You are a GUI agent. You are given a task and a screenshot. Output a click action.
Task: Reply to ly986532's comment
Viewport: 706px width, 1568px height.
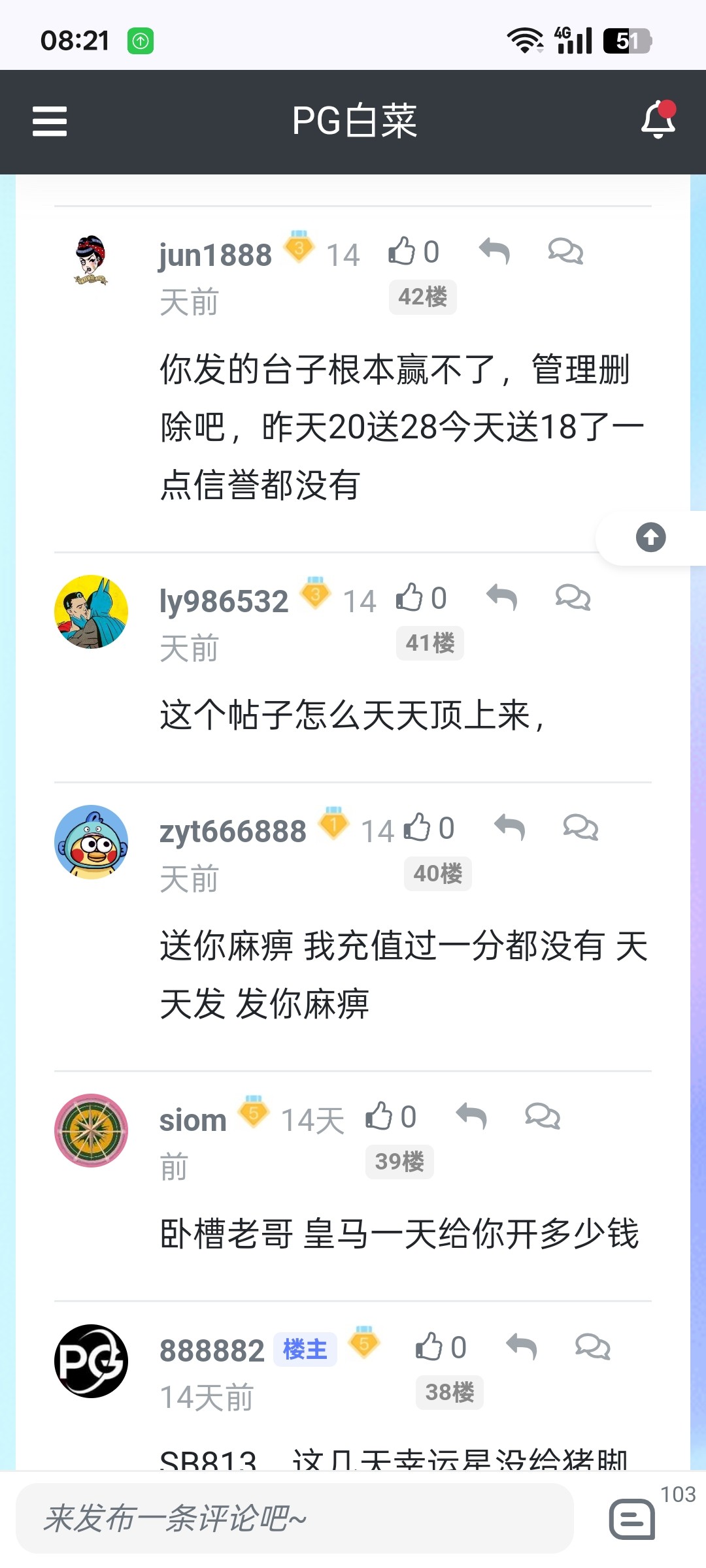[x=502, y=598]
